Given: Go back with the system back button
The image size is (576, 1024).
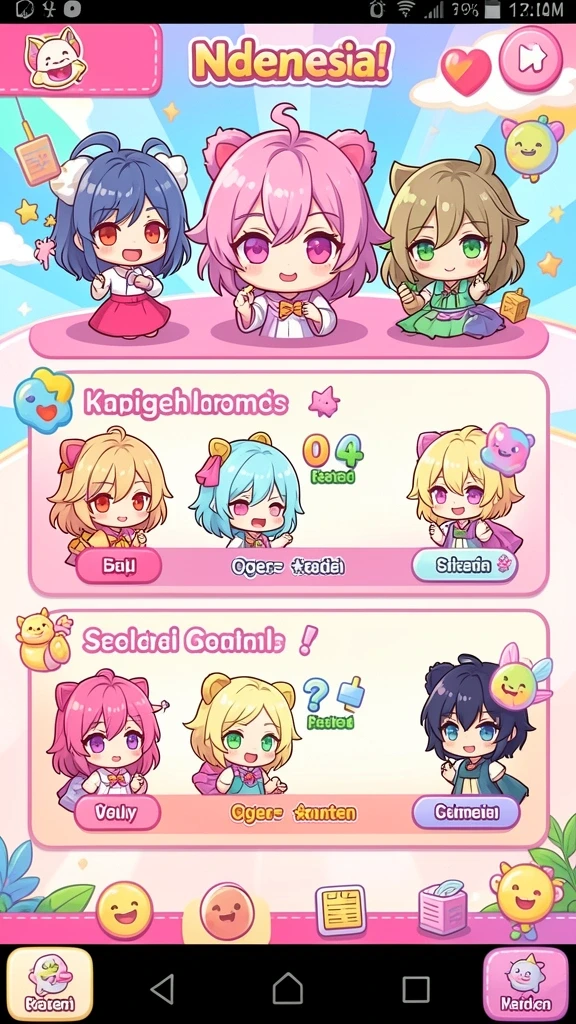Looking at the screenshot, I should coord(163,989).
